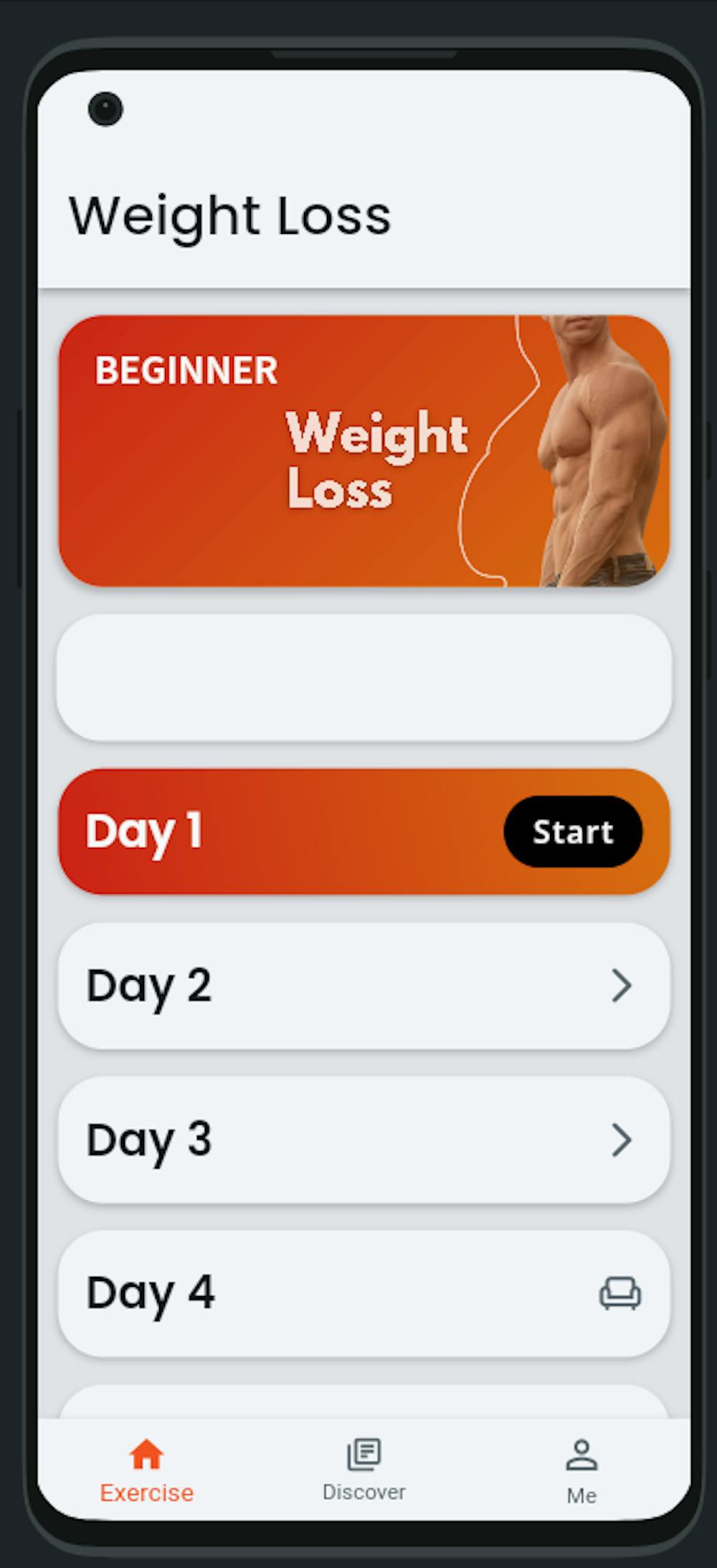Select the Exercise tab

tap(146, 1471)
